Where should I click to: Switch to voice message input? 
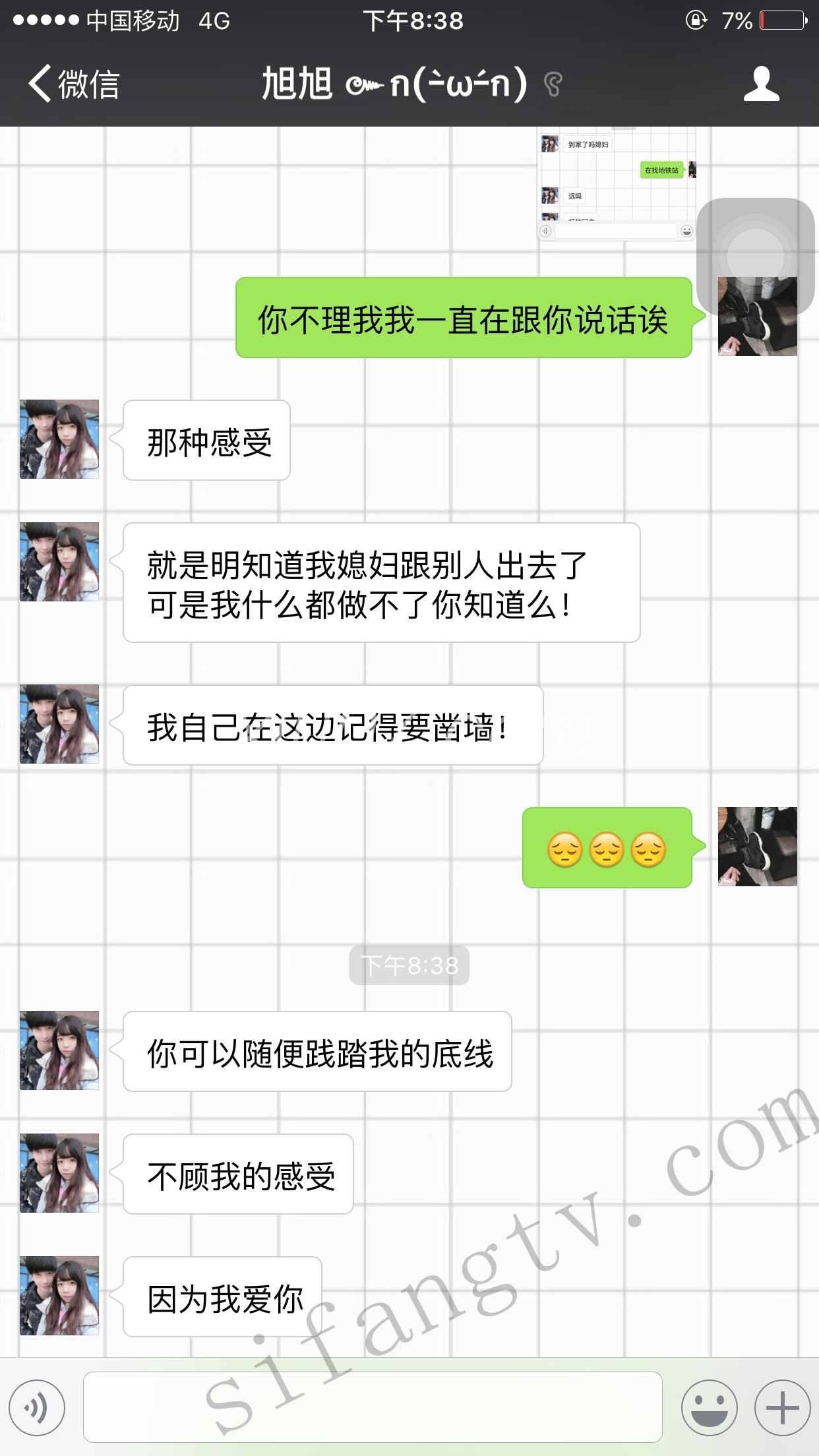[37, 1407]
